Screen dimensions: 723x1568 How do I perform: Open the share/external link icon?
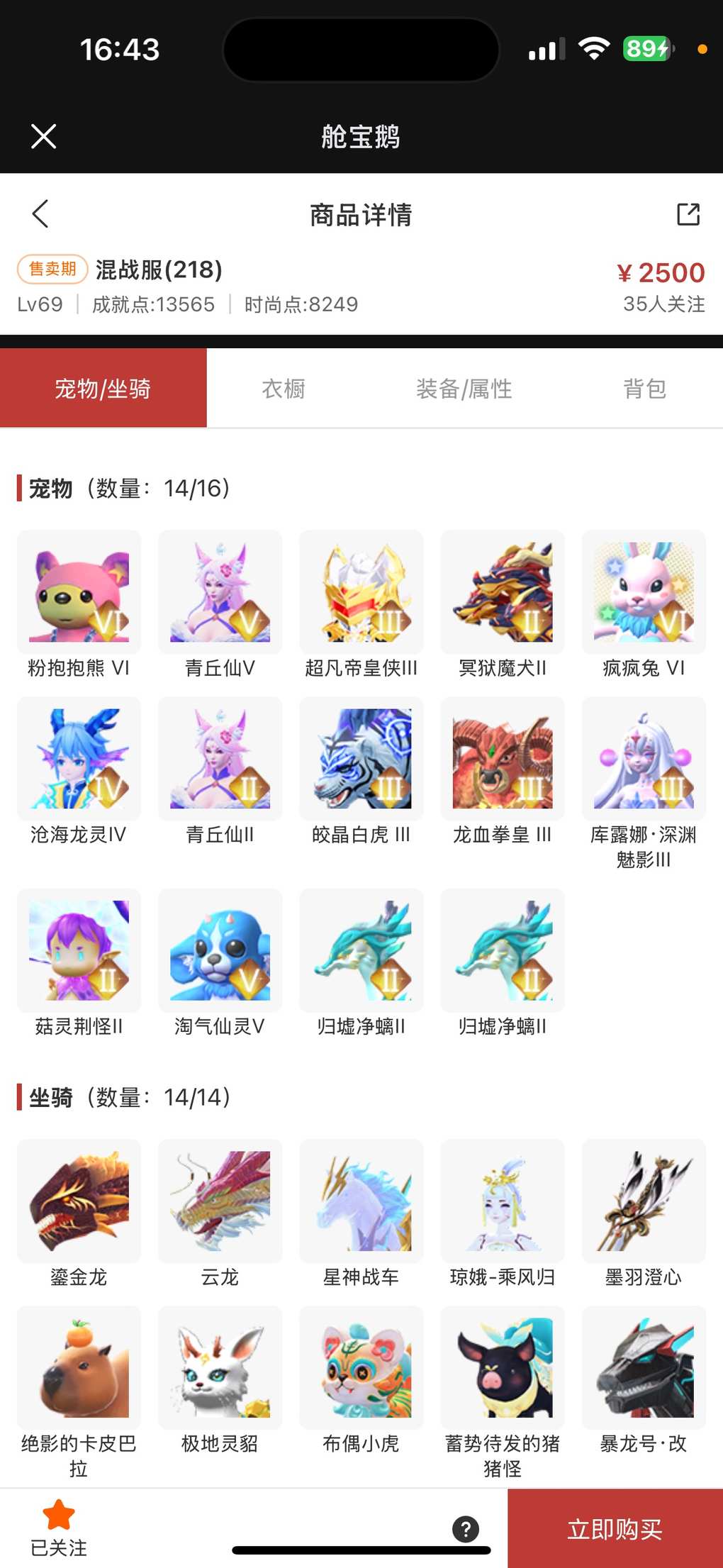click(688, 214)
